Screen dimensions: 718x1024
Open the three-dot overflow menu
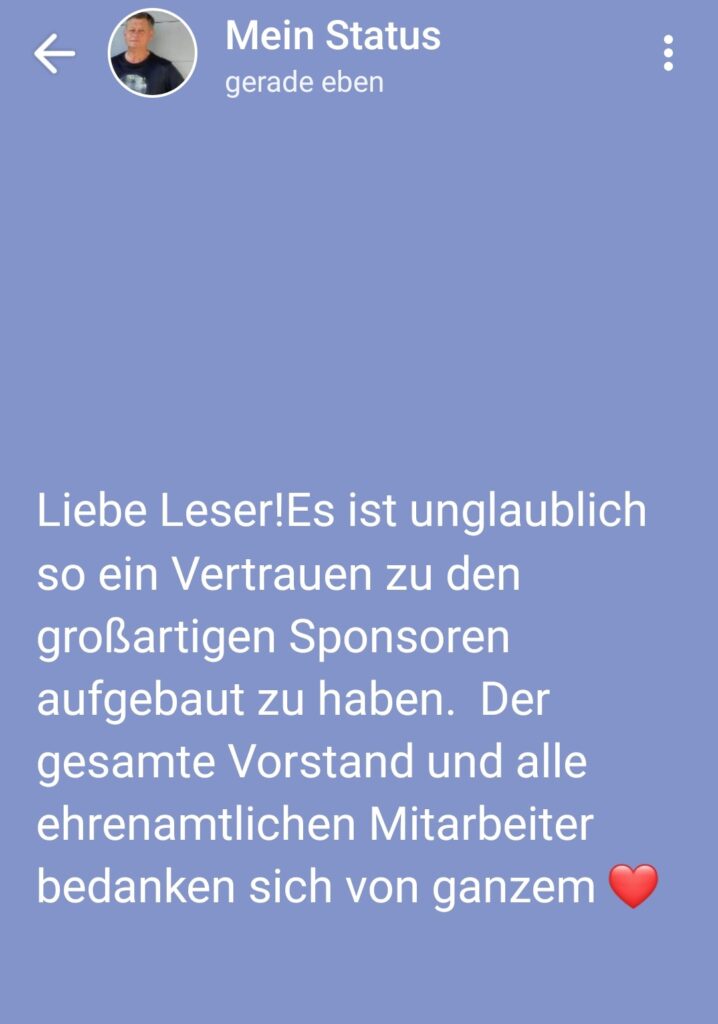click(x=668, y=54)
